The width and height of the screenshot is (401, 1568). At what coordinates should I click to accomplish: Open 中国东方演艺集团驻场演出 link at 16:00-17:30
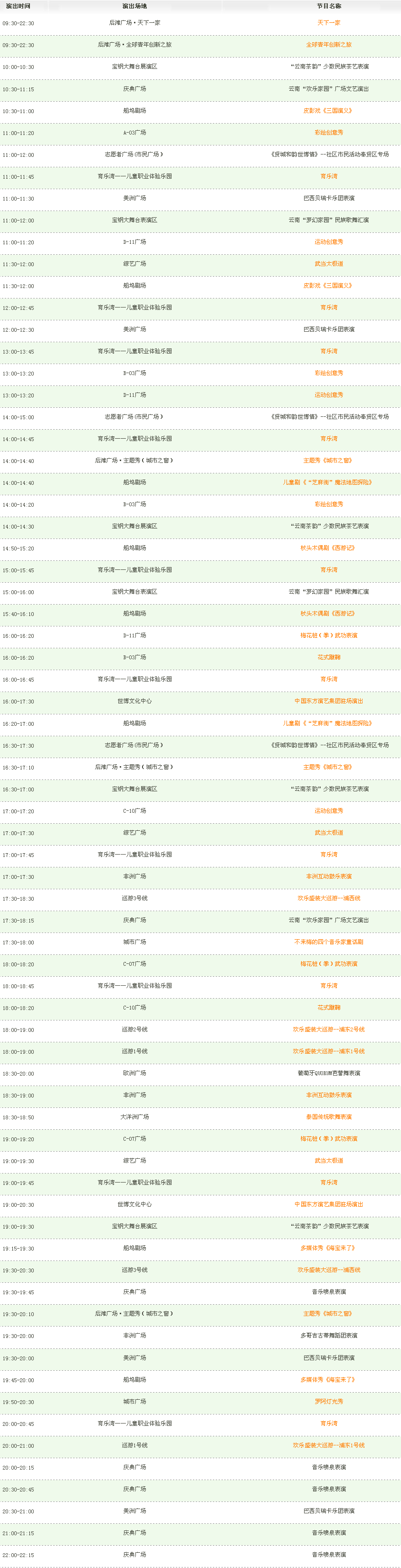tap(329, 701)
